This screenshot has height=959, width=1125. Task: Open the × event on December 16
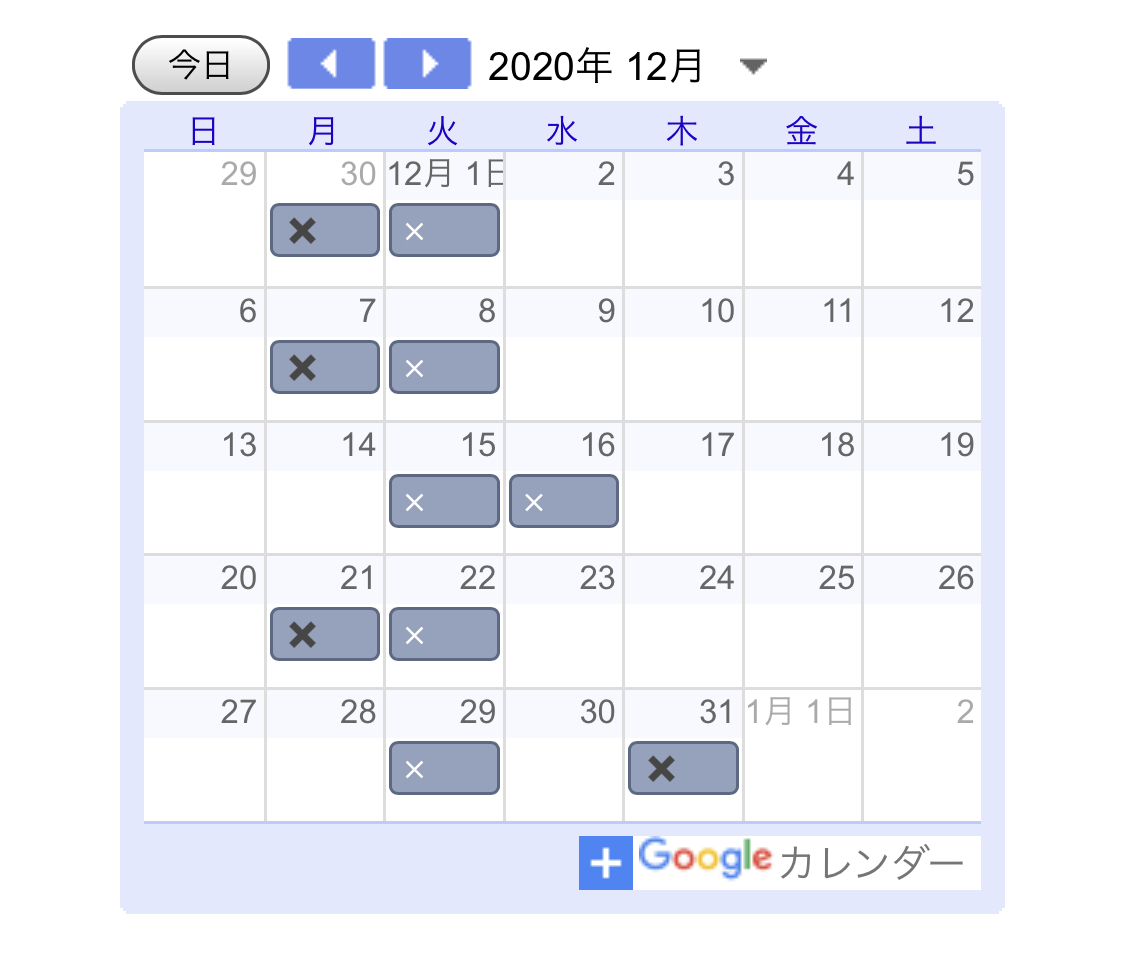(x=564, y=501)
